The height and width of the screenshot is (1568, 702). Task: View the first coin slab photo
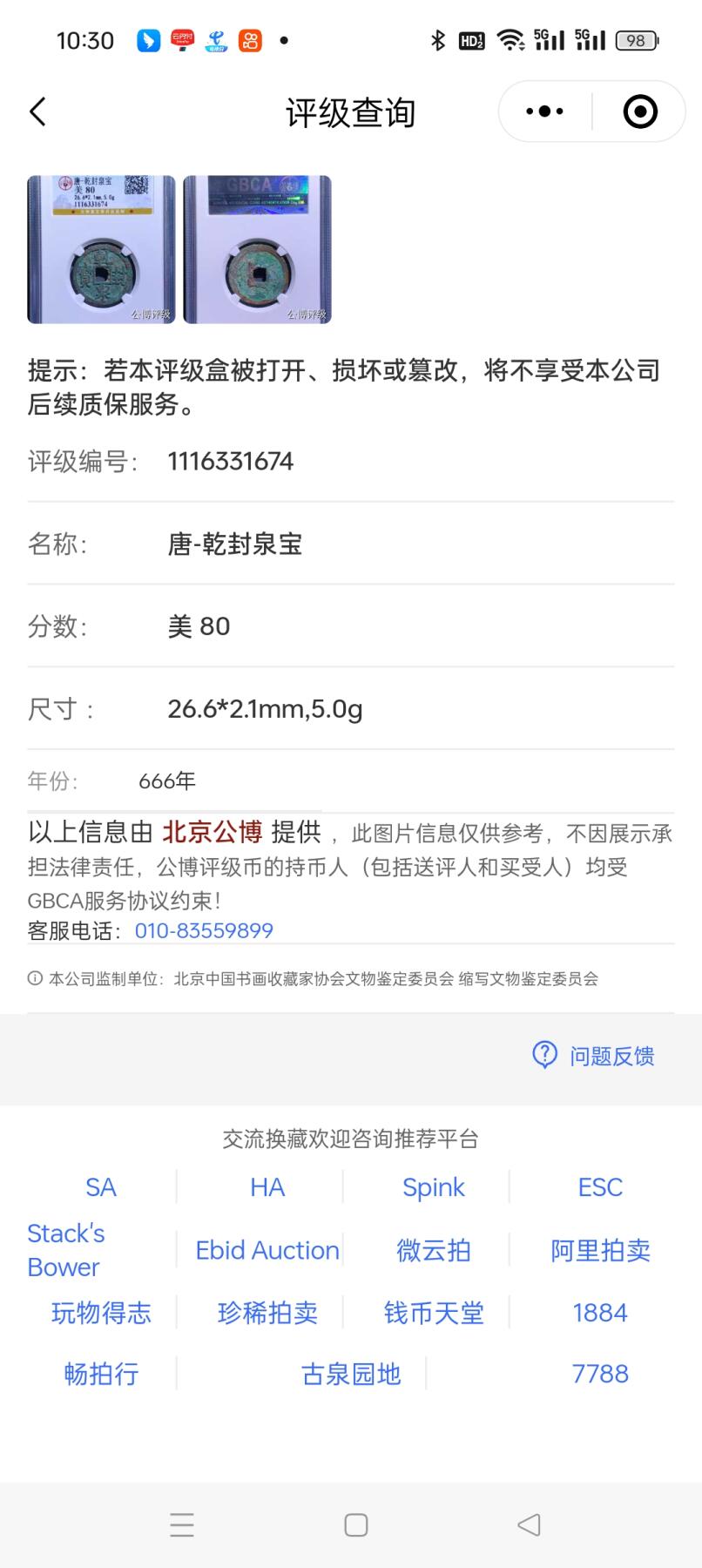coord(100,250)
